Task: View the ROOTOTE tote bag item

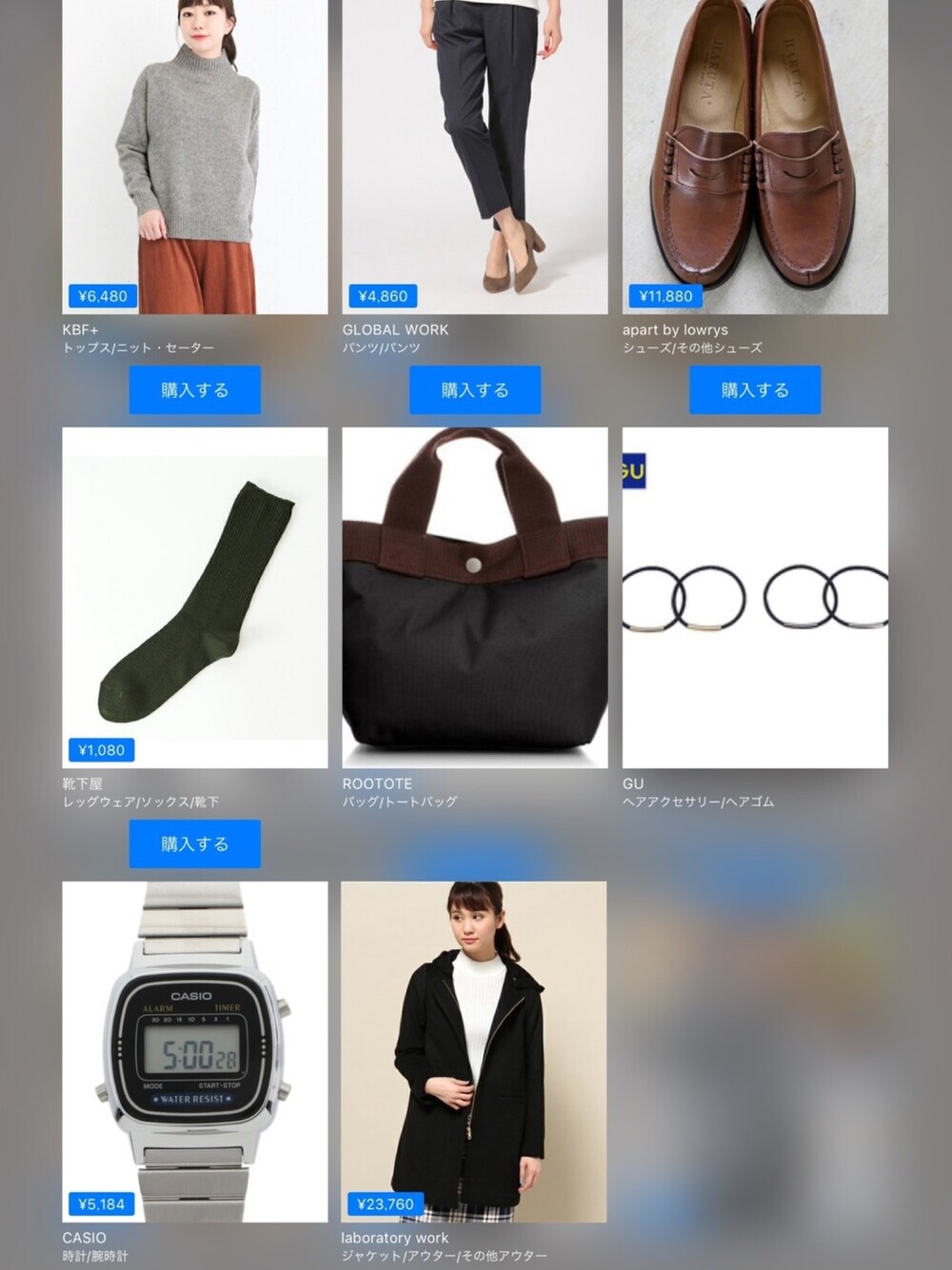Action: tap(474, 598)
